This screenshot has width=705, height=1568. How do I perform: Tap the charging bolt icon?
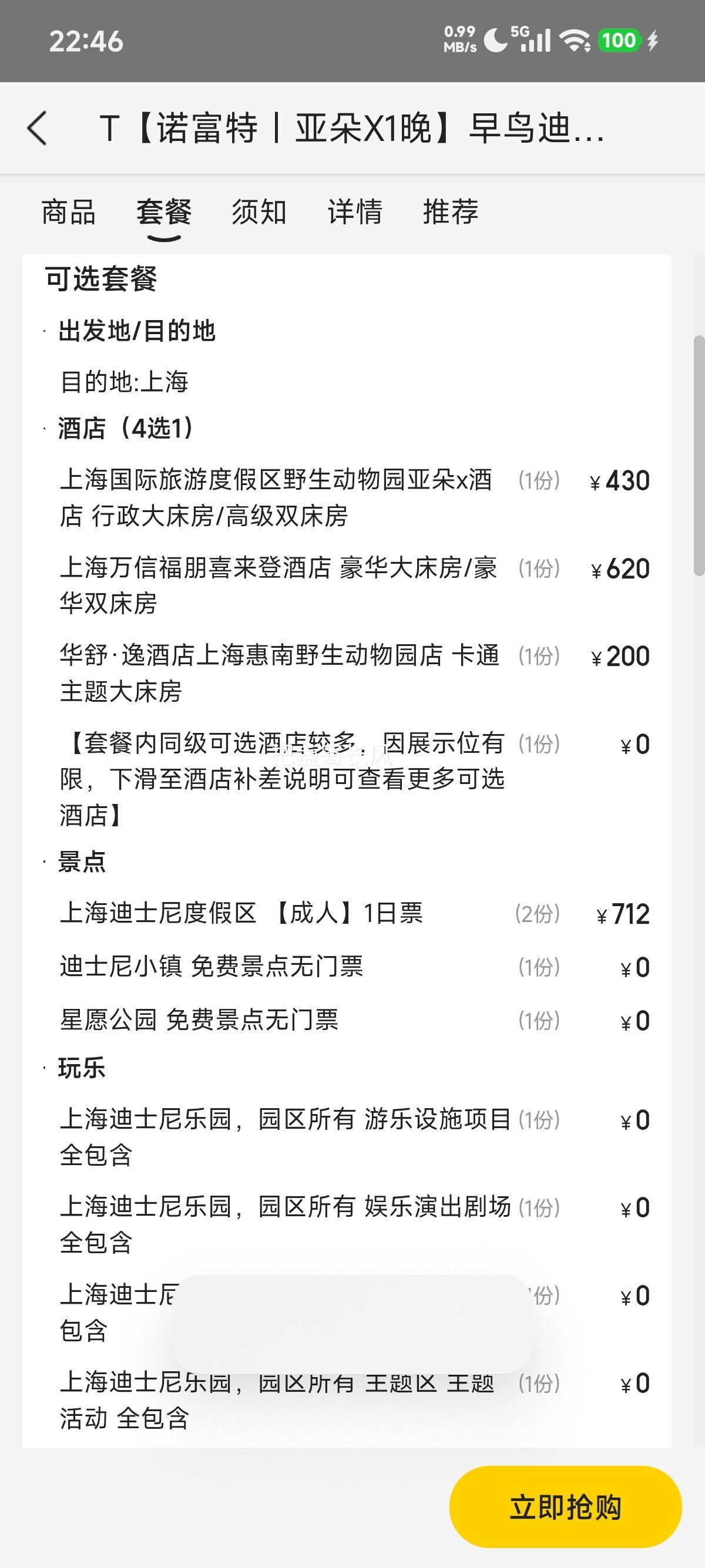point(654,41)
